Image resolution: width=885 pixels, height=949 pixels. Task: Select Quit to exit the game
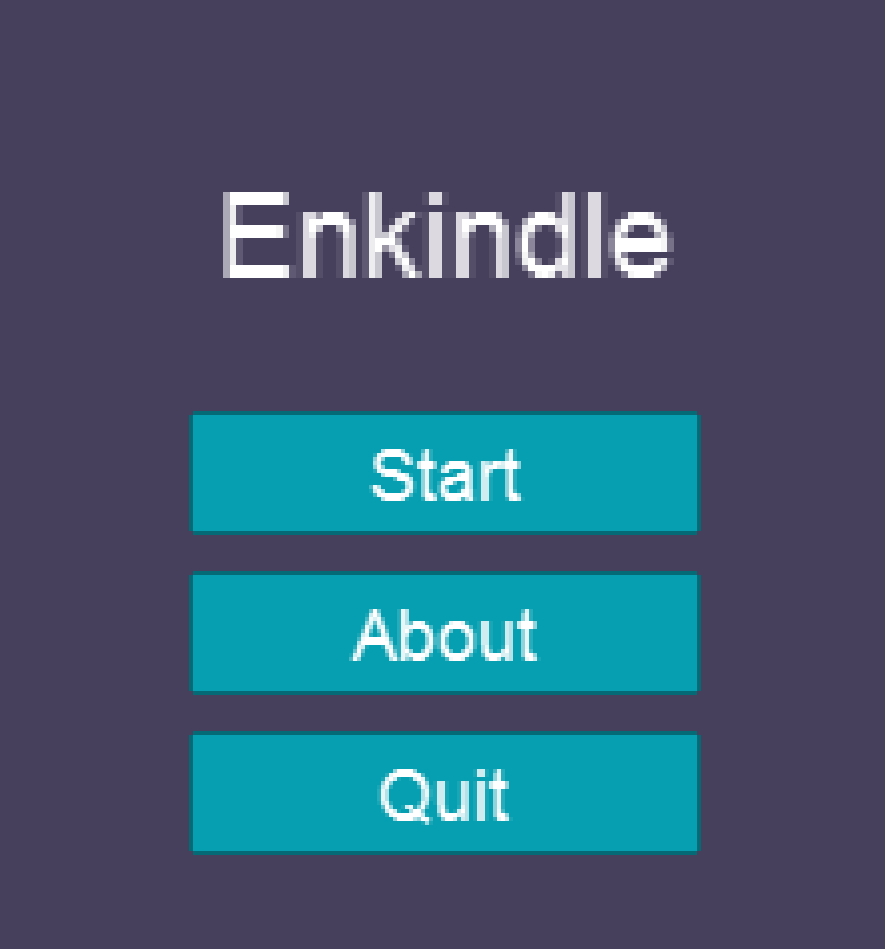pos(444,793)
